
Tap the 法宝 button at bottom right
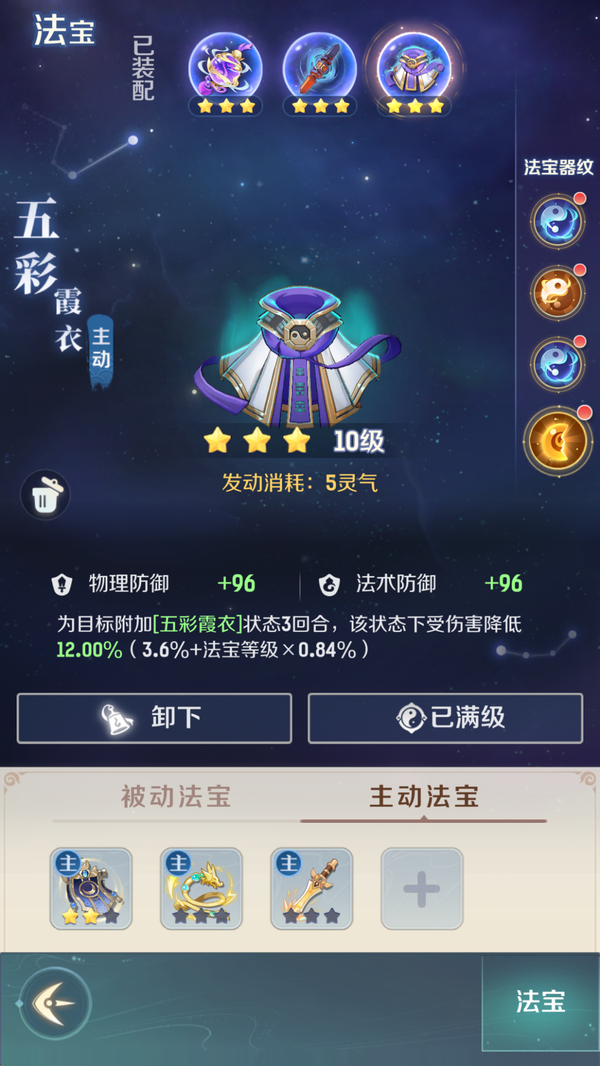tap(540, 1002)
